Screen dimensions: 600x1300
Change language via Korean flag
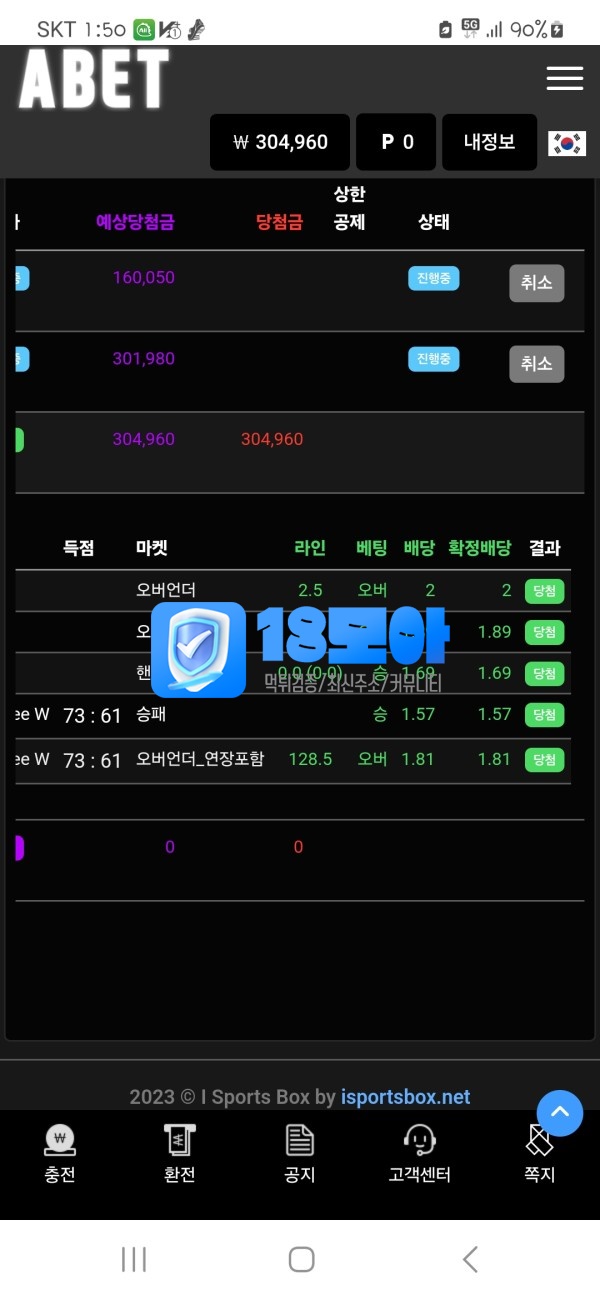click(567, 143)
